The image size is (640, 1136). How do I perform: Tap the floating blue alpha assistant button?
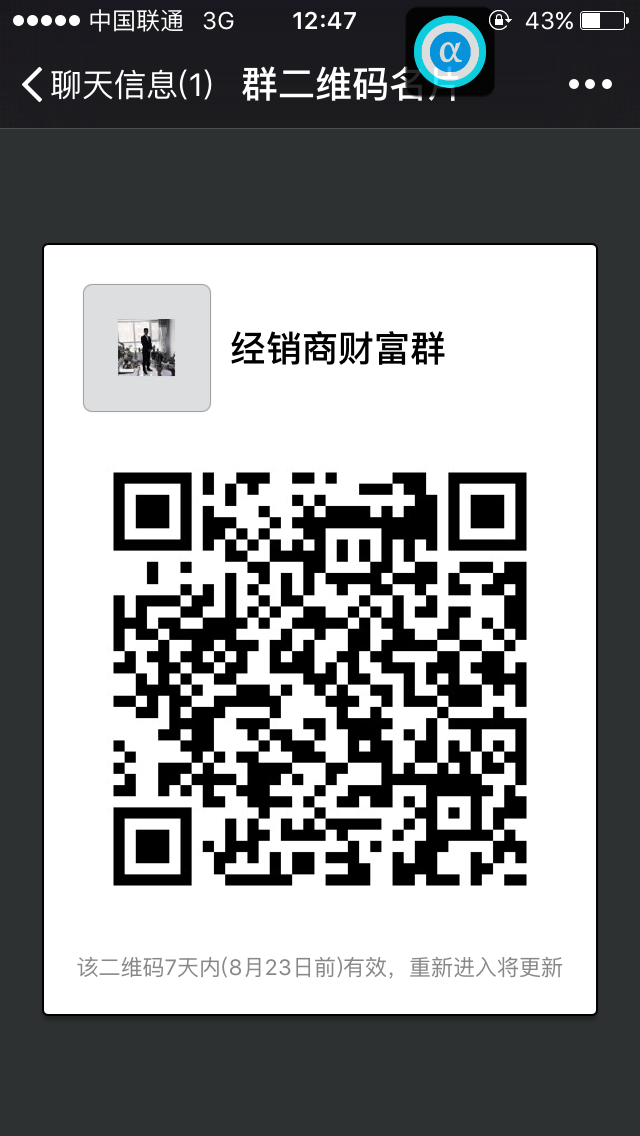click(x=450, y=51)
